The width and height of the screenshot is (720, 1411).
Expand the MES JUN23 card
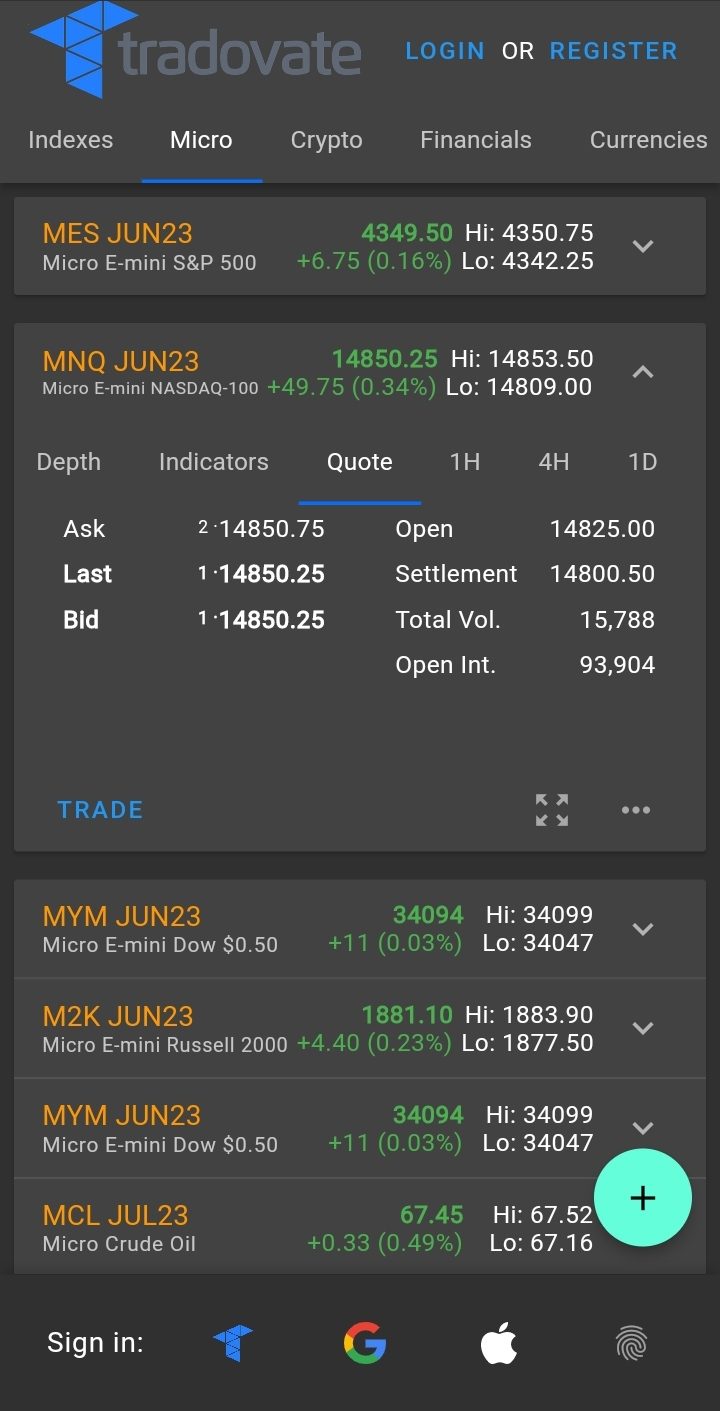point(643,246)
